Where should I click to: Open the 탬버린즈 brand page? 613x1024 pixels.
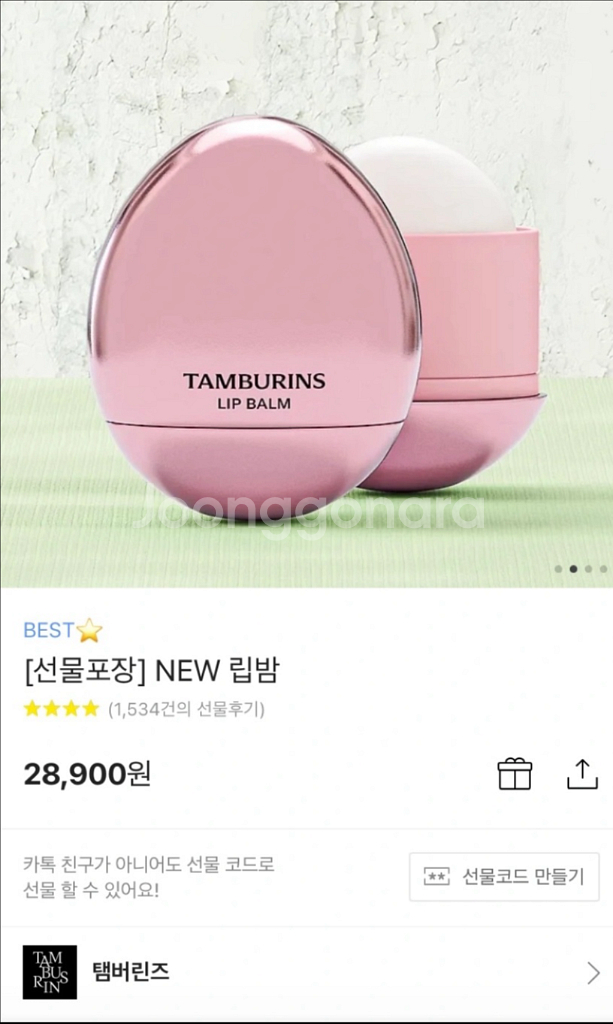tap(306, 971)
